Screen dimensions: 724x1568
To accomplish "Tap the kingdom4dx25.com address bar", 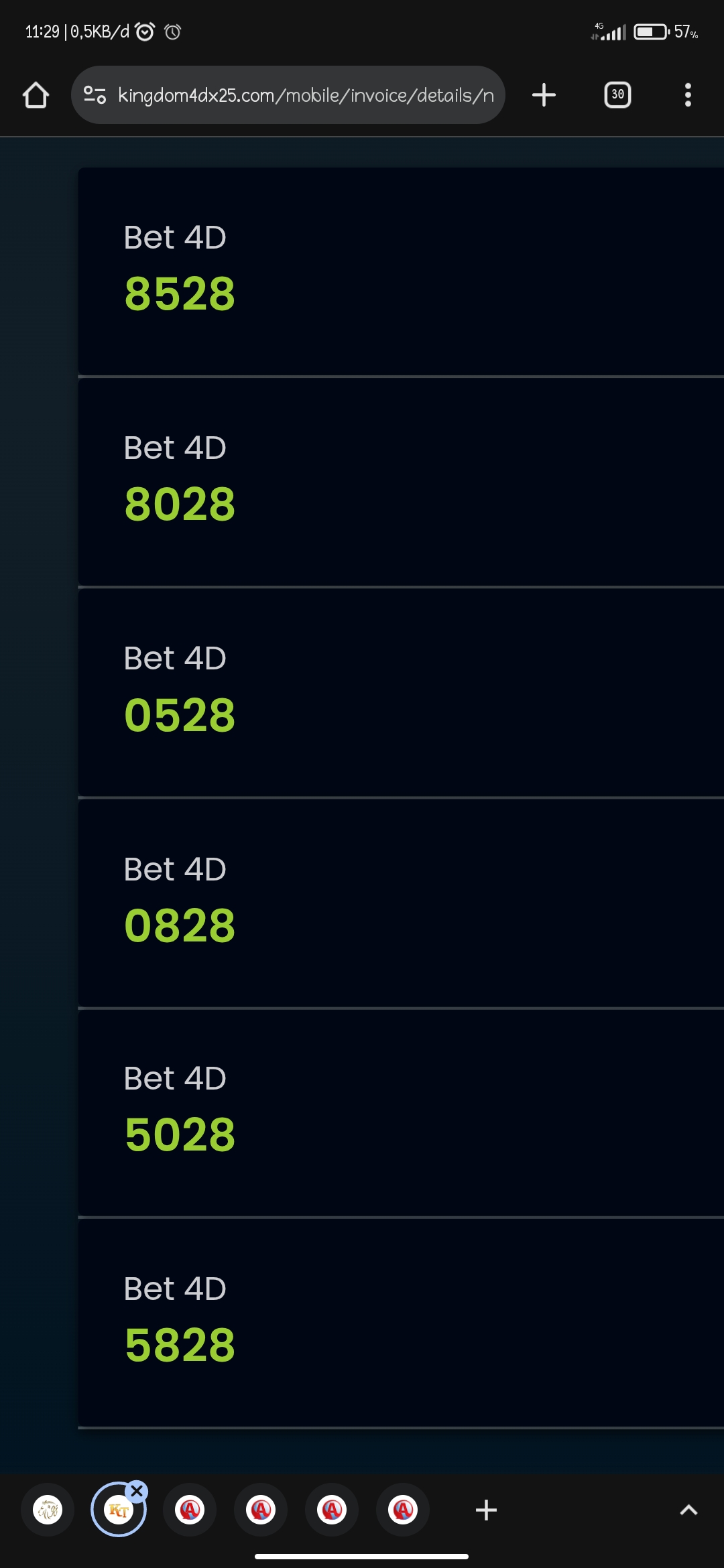I will 305,95.
